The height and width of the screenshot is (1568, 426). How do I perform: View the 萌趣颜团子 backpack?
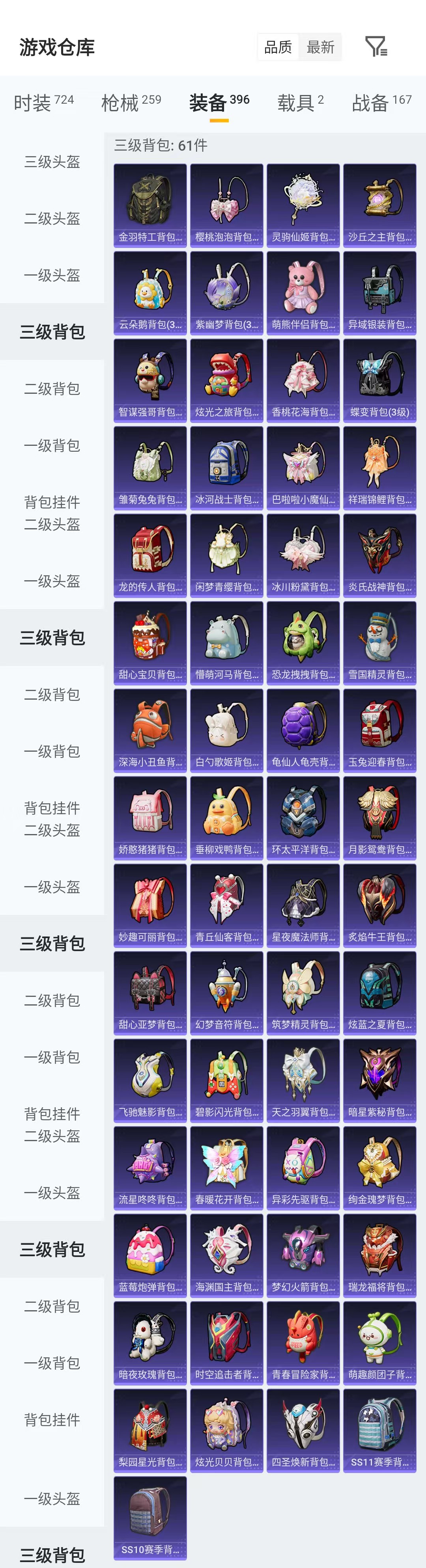(380, 1342)
